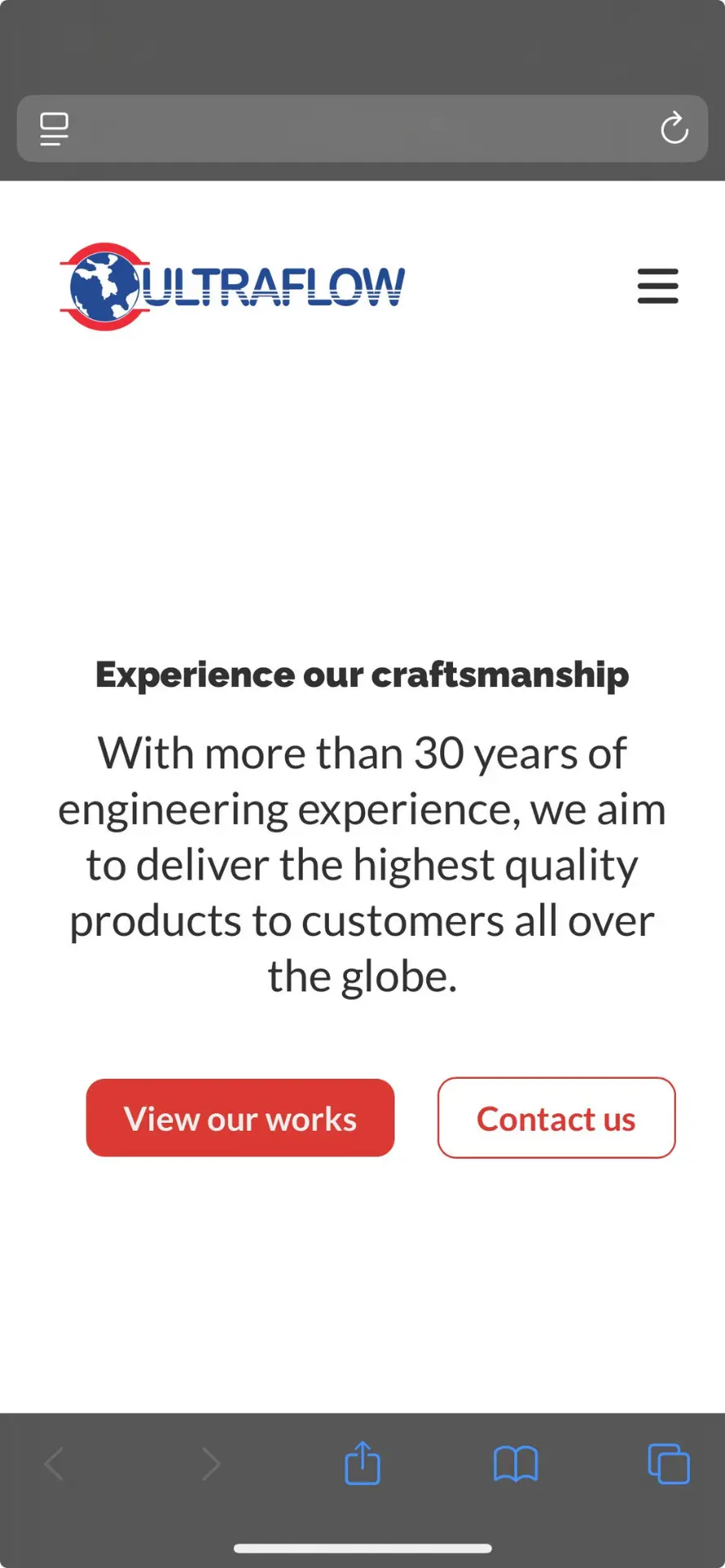Reload the page in the browser

tap(674, 128)
